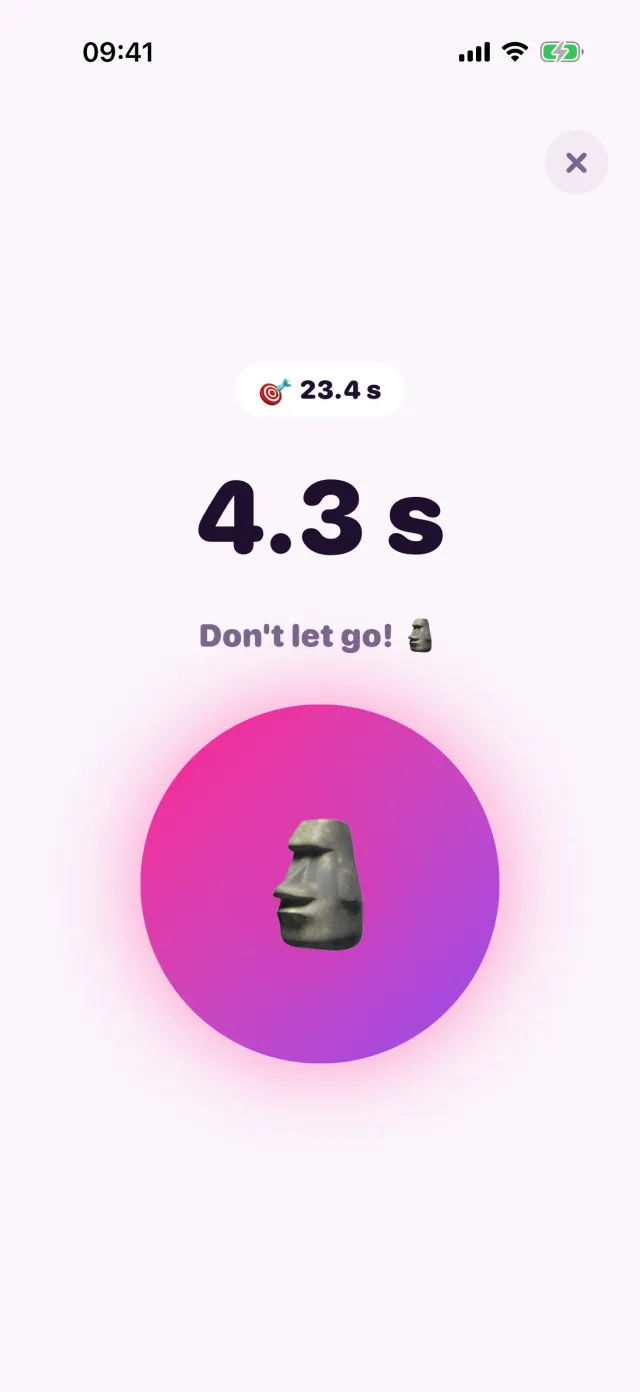Close the game with the X button
Screen dimensions: 640x1392
576,162
